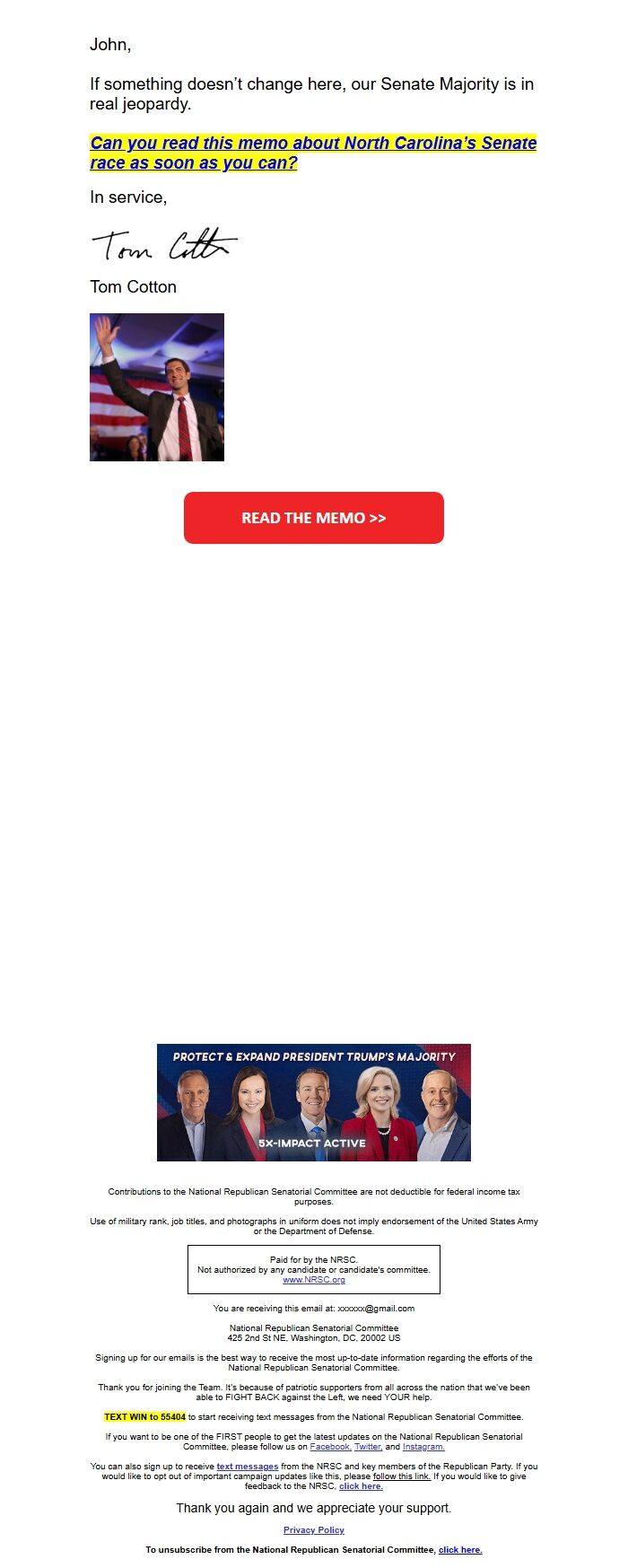Open the Privacy Policy link

point(313,1530)
